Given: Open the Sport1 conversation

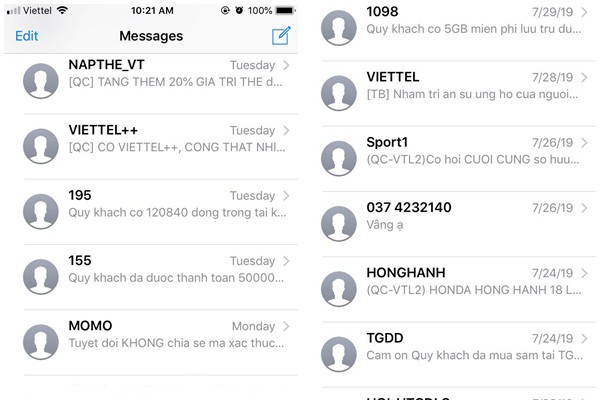Looking at the screenshot, I should coord(460,151).
